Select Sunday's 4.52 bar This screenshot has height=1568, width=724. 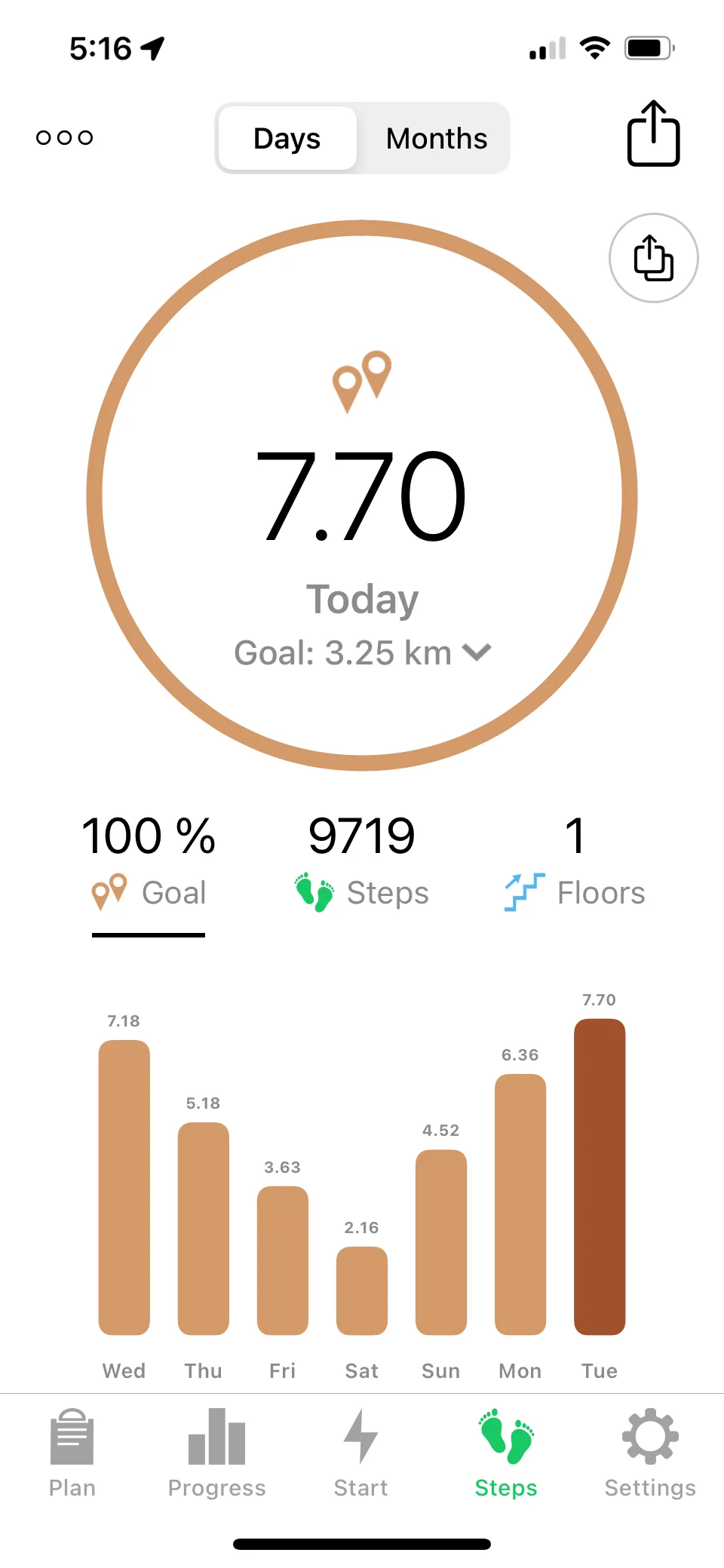click(441, 1241)
